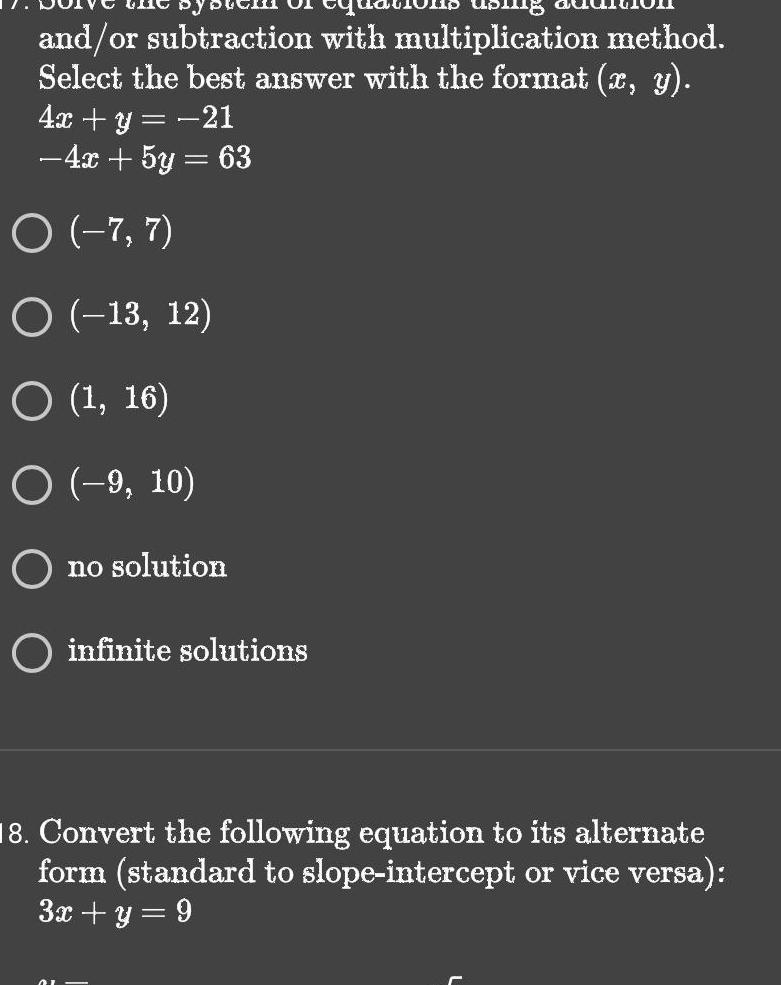Choose the 'no solution' answer option

pyautogui.click(x=31, y=567)
